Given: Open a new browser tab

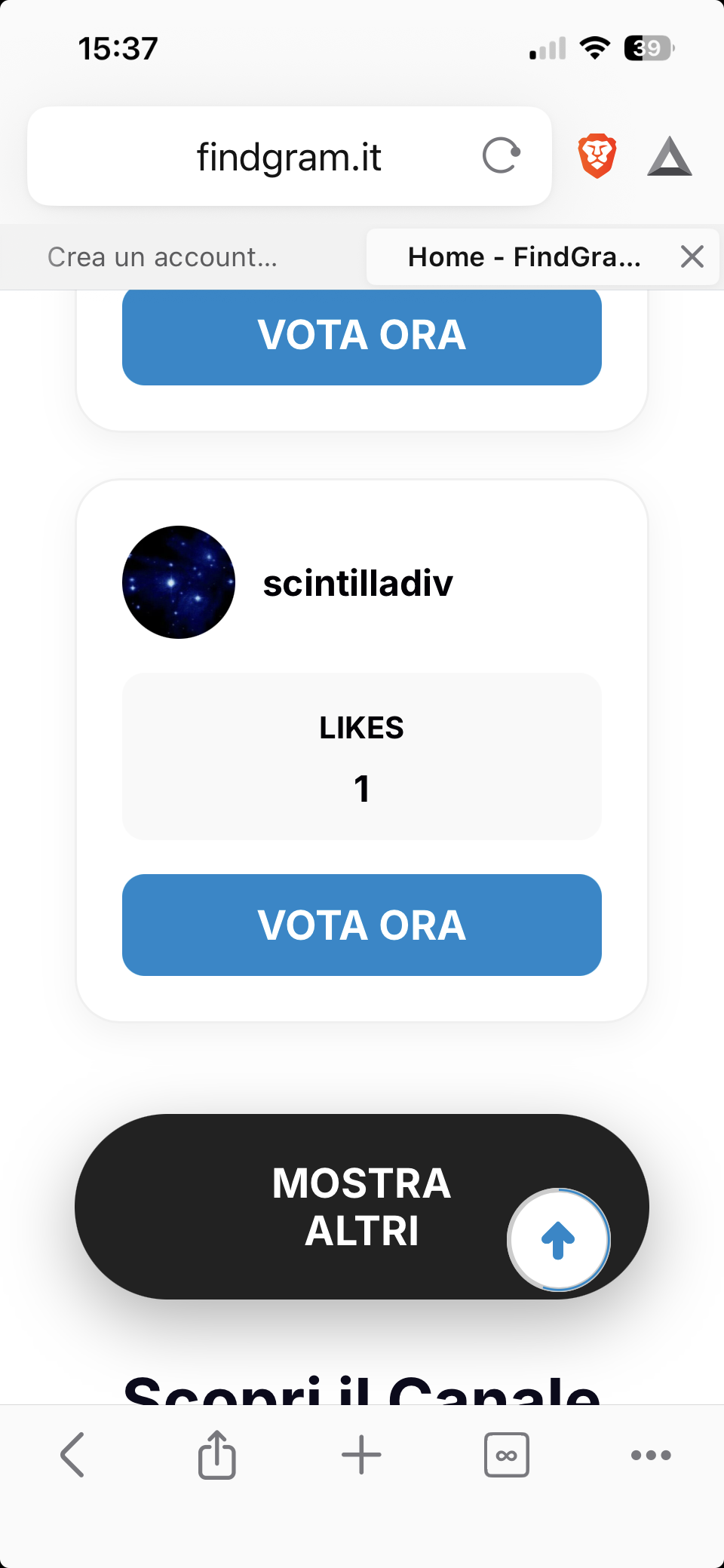Looking at the screenshot, I should pyautogui.click(x=361, y=1455).
